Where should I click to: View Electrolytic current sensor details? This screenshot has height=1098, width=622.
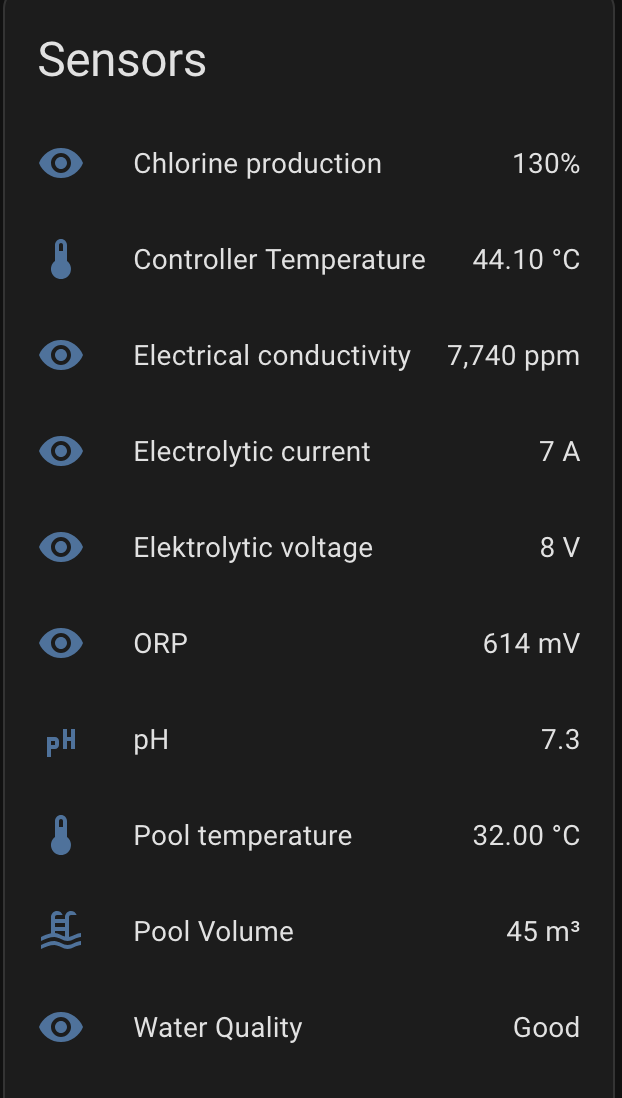click(x=252, y=452)
